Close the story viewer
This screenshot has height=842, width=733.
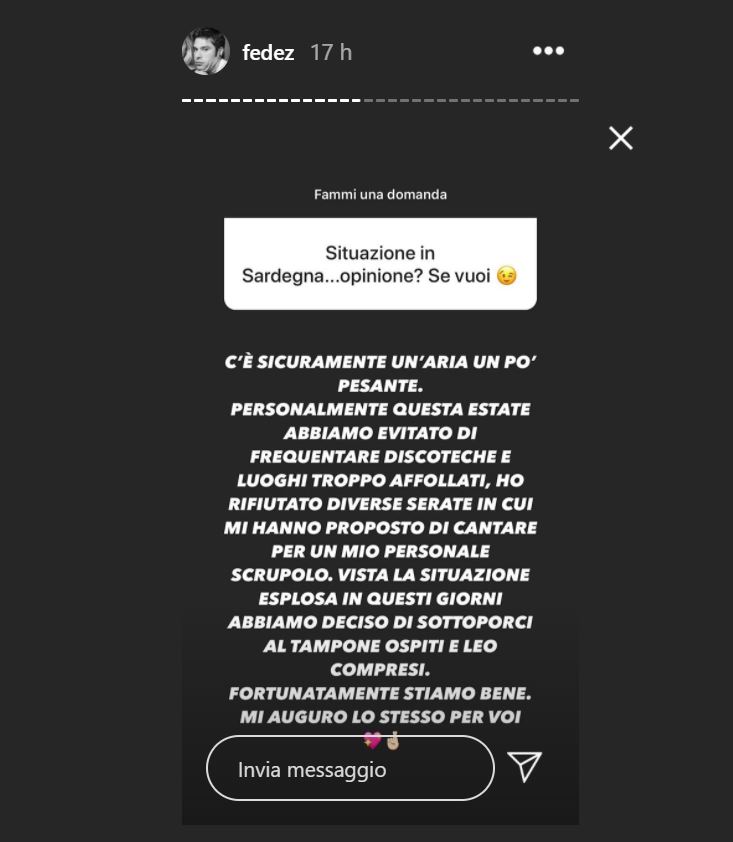pos(621,138)
